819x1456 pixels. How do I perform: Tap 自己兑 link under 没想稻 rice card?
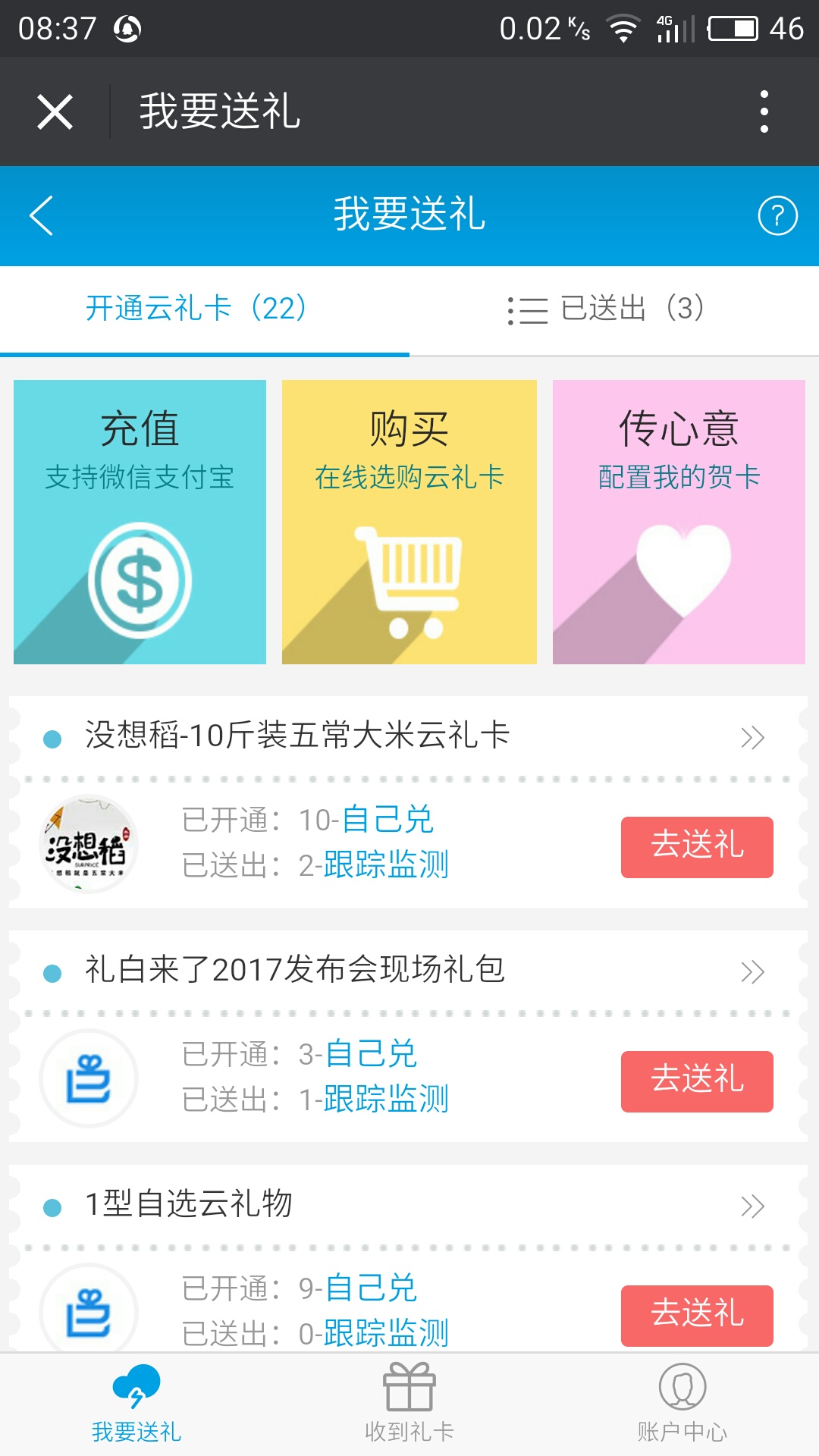coord(388,820)
